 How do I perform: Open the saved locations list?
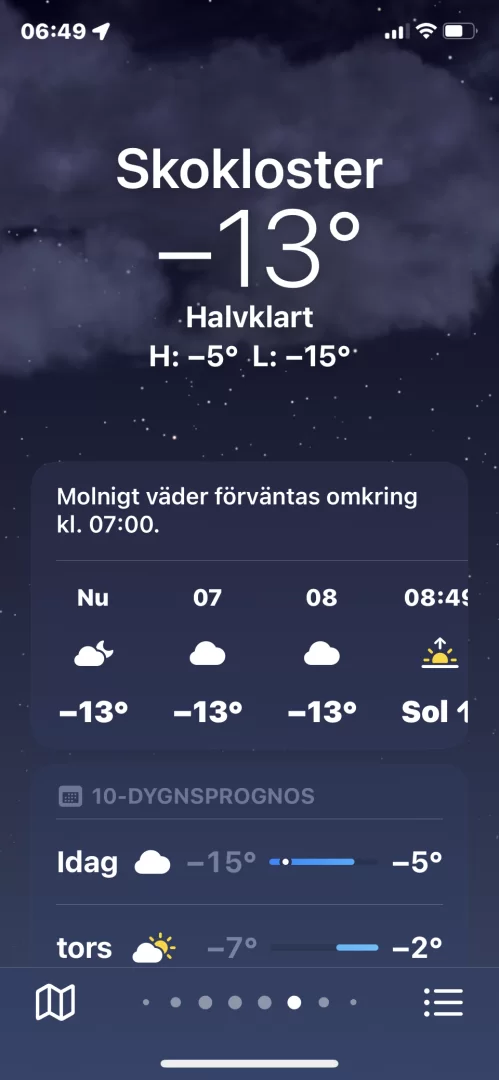(x=443, y=1002)
